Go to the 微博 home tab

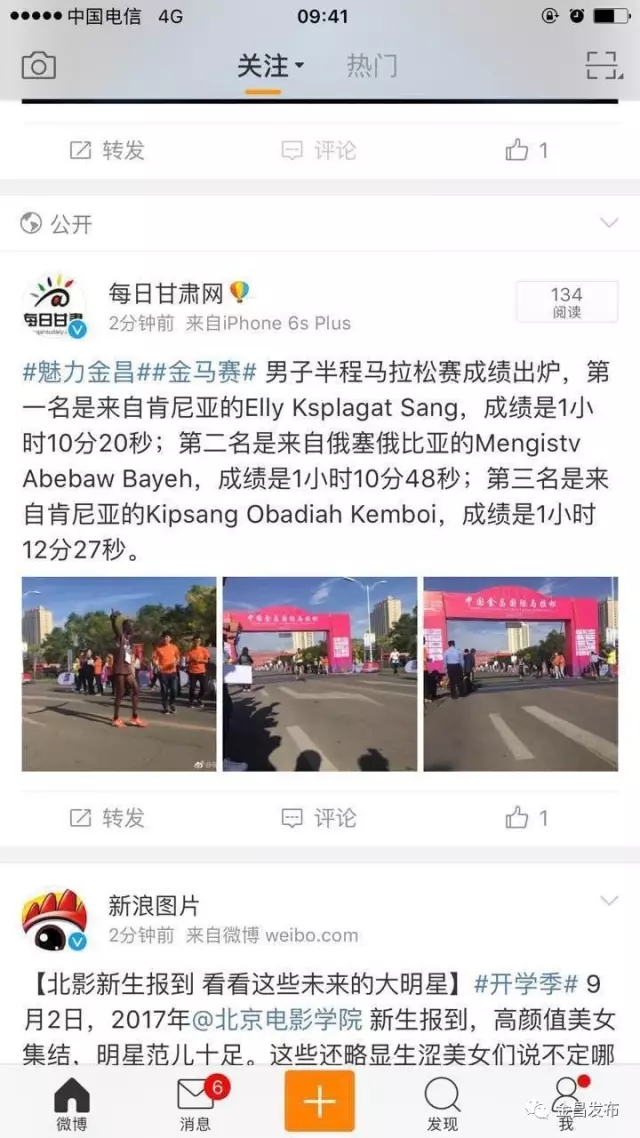click(70, 1102)
